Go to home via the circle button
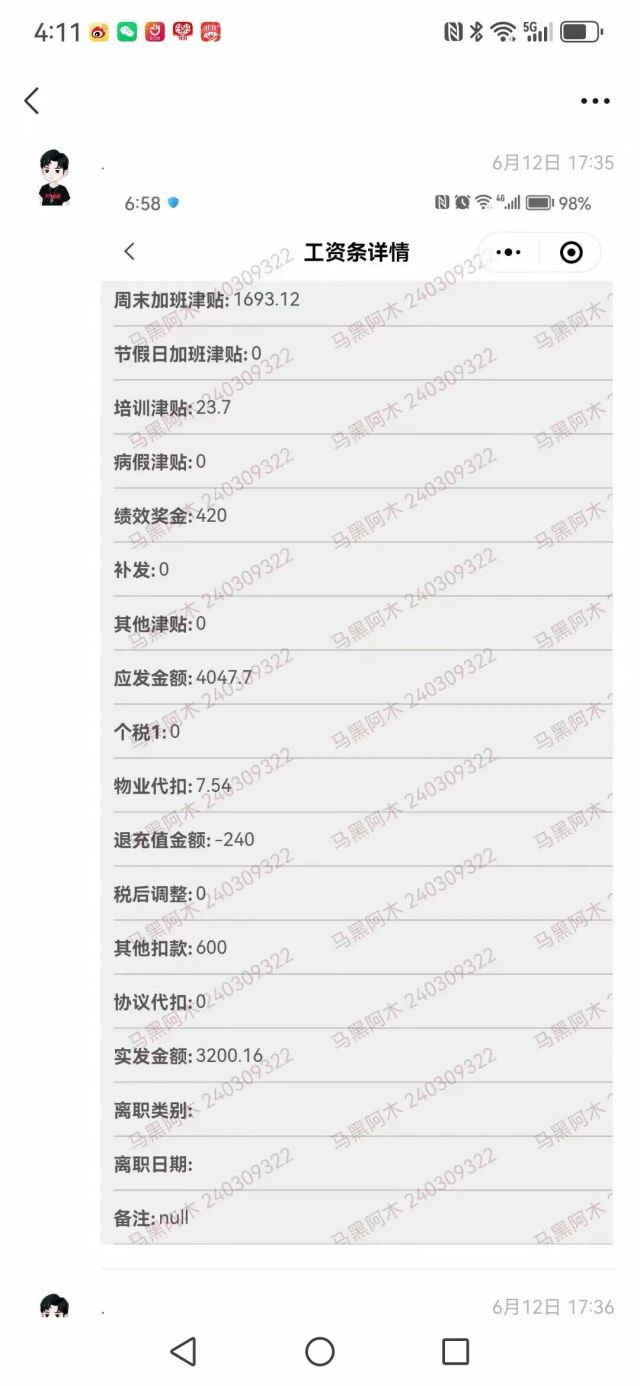The height and width of the screenshot is (1386, 640). coord(320,1352)
